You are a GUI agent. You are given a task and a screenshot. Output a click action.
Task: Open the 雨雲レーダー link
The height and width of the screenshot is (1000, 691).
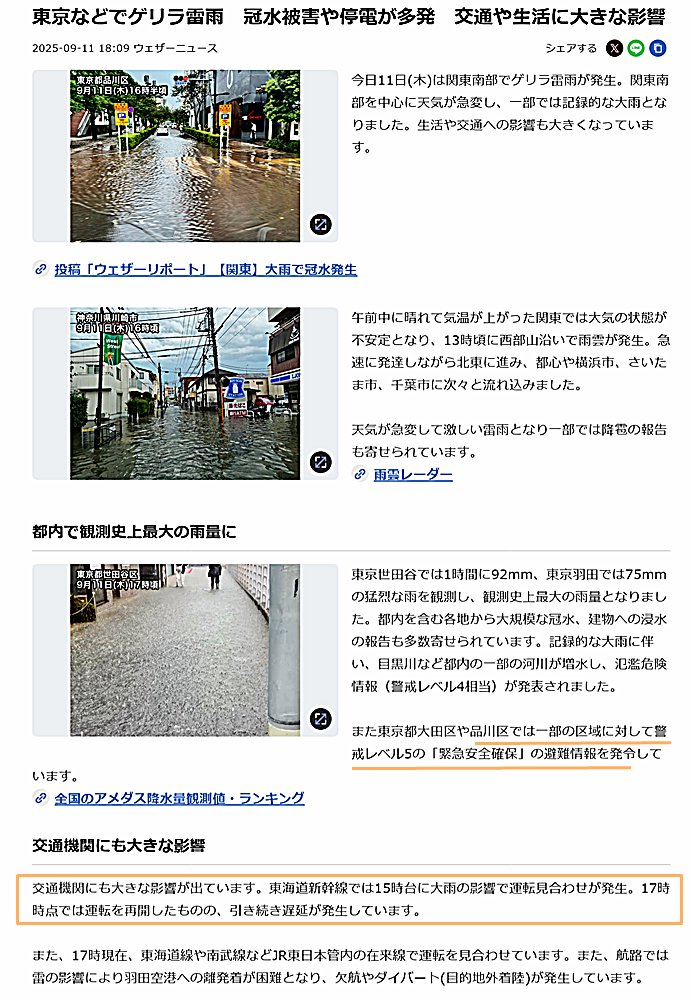pyautogui.click(x=412, y=474)
